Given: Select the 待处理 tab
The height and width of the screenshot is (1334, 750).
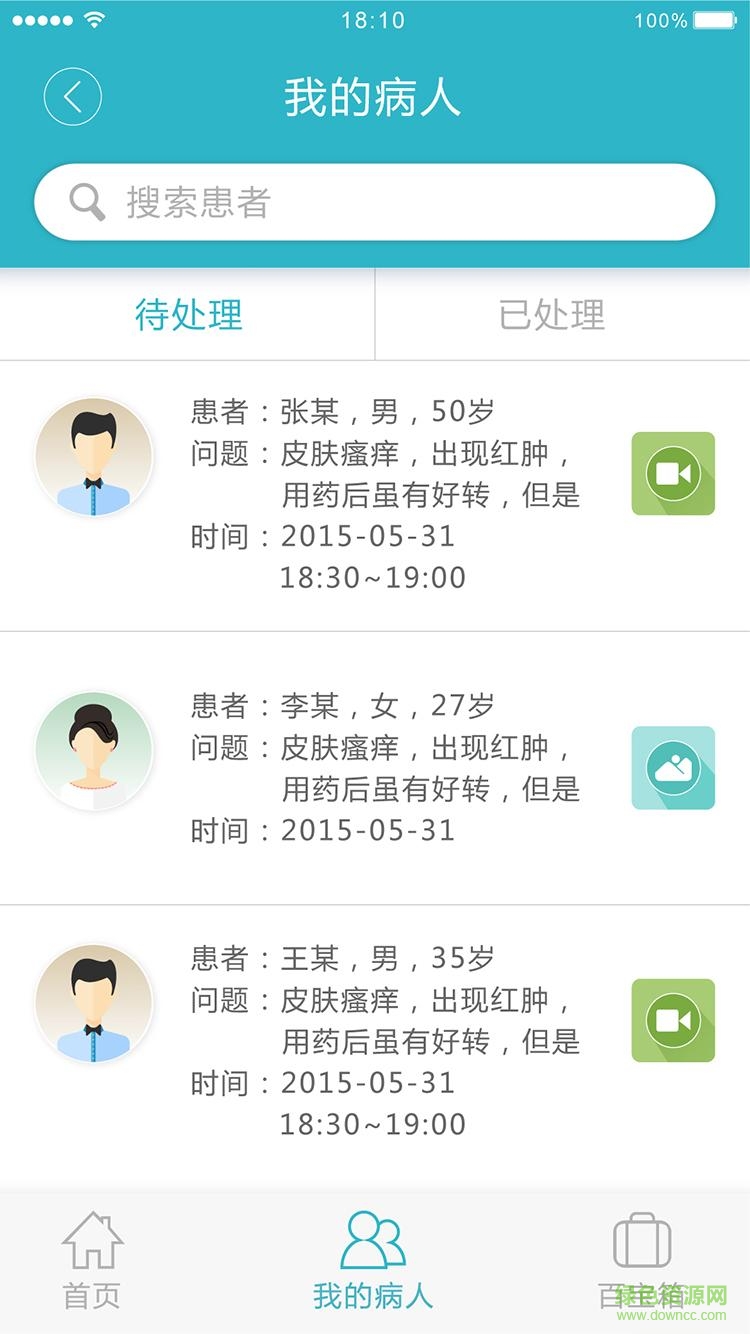Looking at the screenshot, I should pos(188,316).
